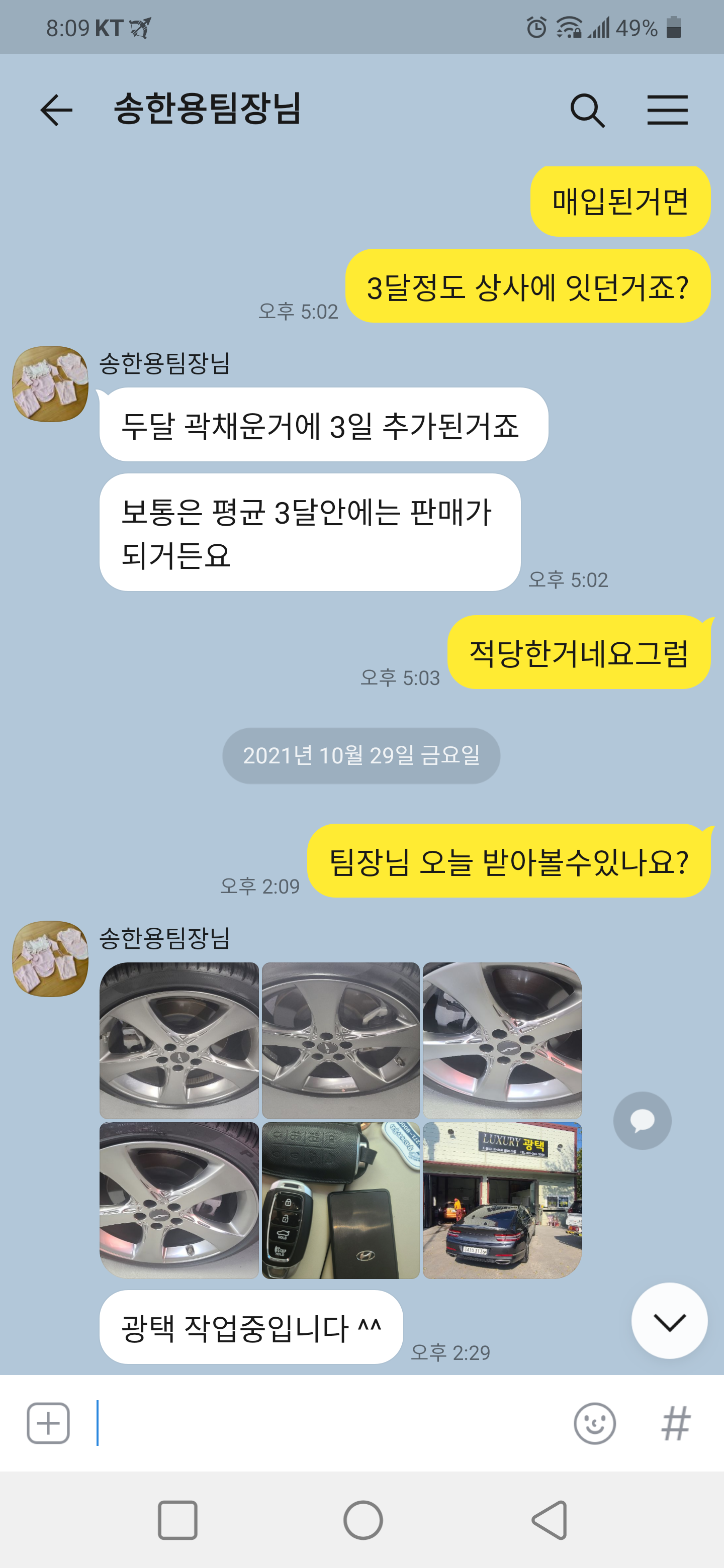Open the hashtag search
Screen dimensions: 724x1568
tap(675, 1423)
